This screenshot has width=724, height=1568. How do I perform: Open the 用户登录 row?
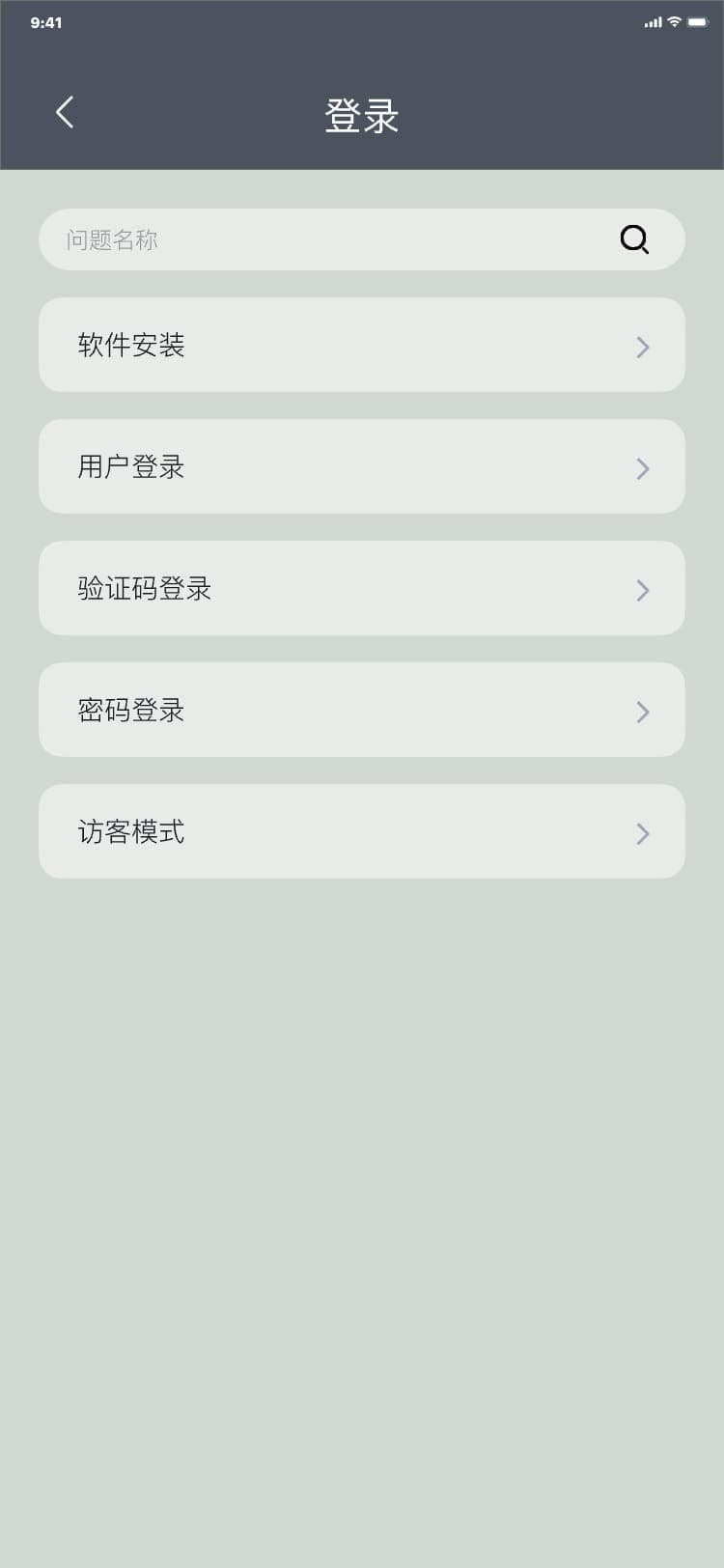[361, 466]
